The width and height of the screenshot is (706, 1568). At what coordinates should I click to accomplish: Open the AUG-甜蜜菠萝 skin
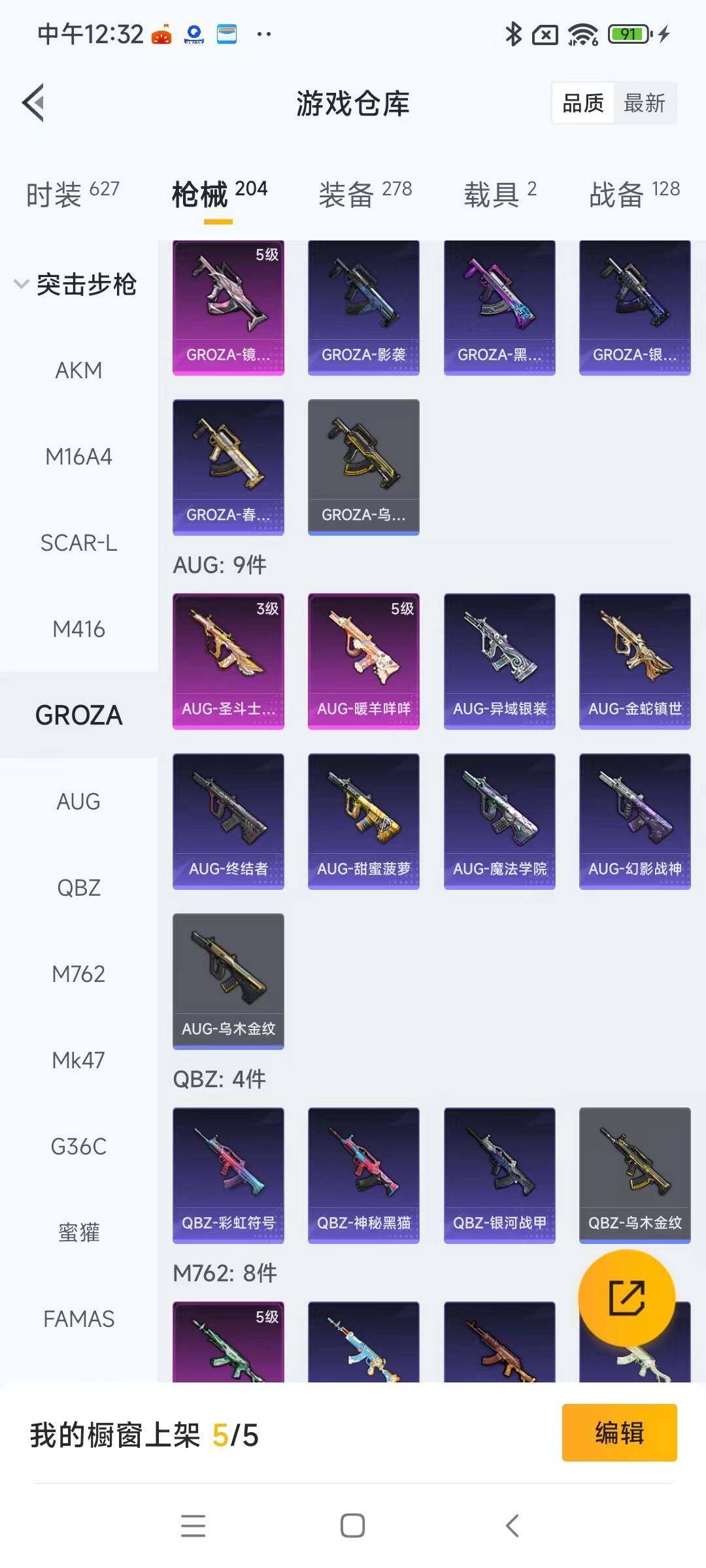click(363, 821)
